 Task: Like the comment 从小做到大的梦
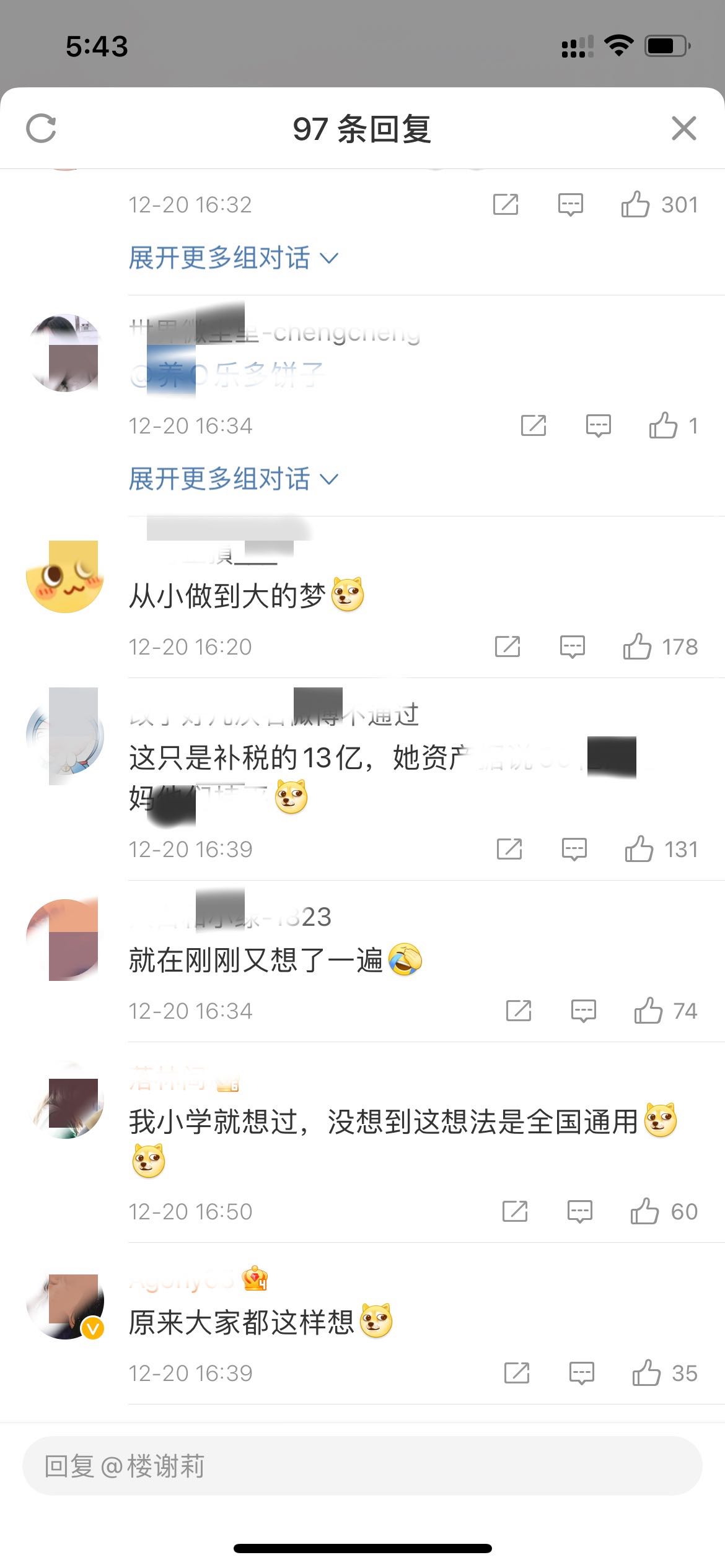637,647
